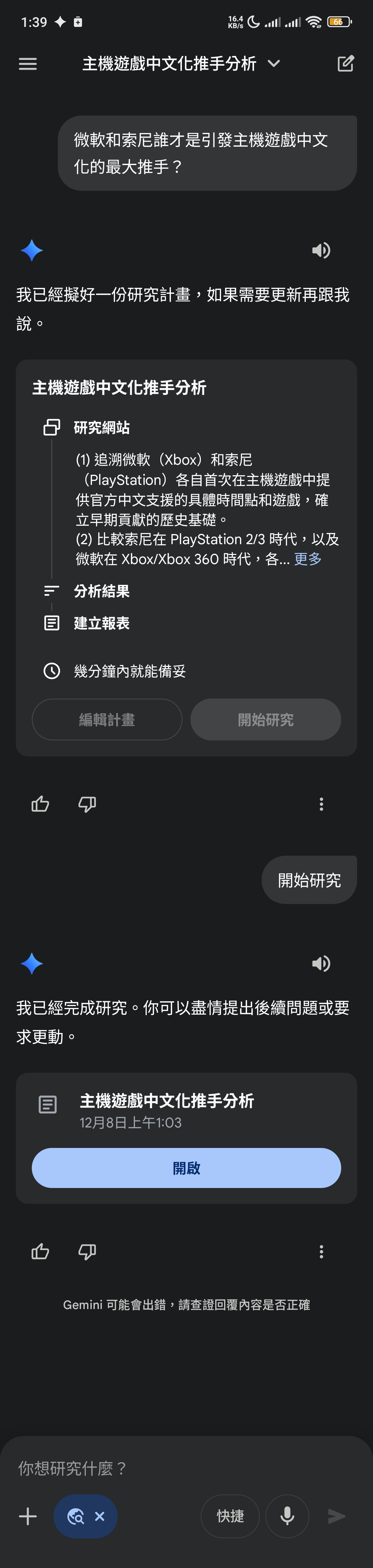Screen dimensions: 373x1568
Task: Tap the 編輯計畫 button
Action: tap(107, 719)
